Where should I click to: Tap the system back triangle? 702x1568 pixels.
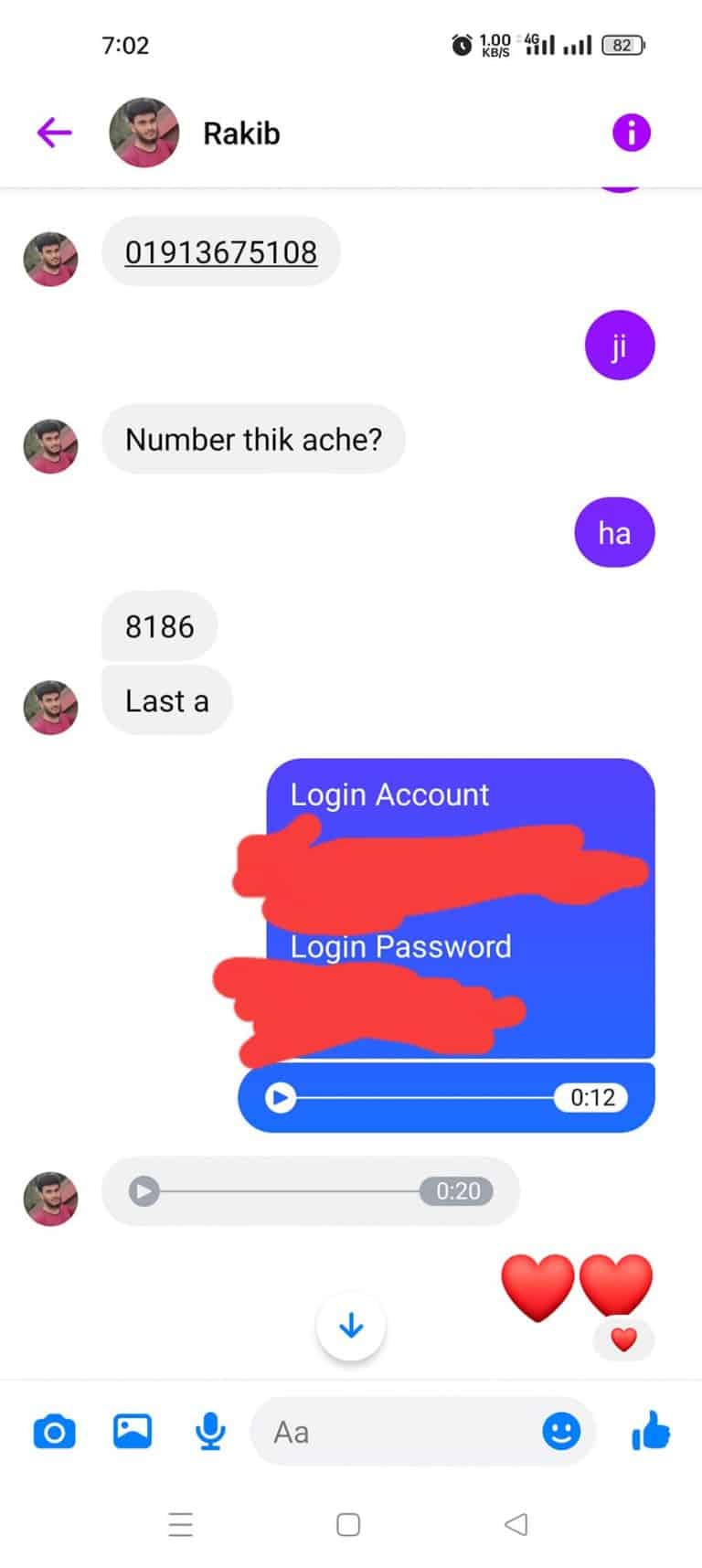[516, 1524]
